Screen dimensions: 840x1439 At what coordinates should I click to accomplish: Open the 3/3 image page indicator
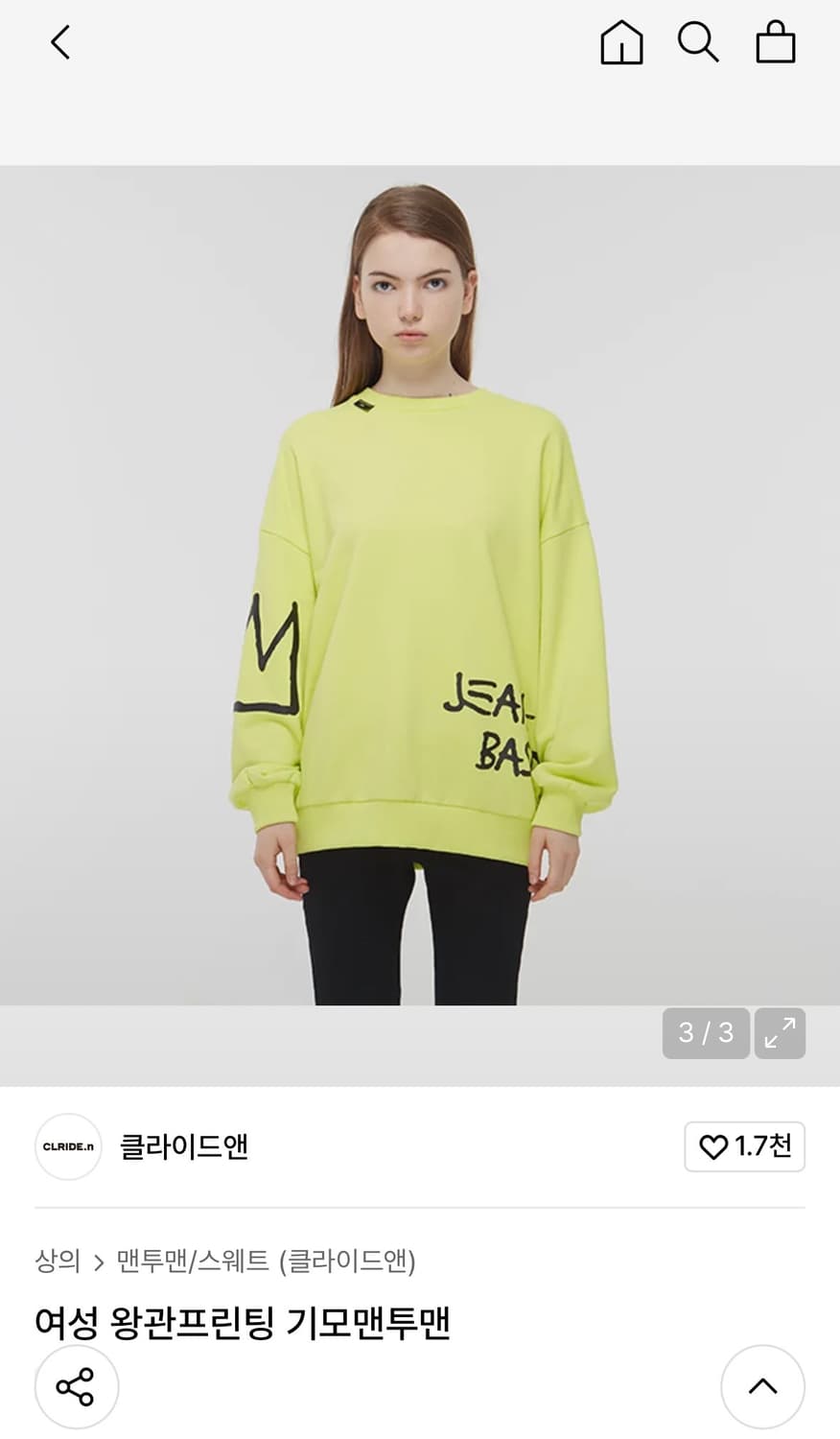point(706,1033)
